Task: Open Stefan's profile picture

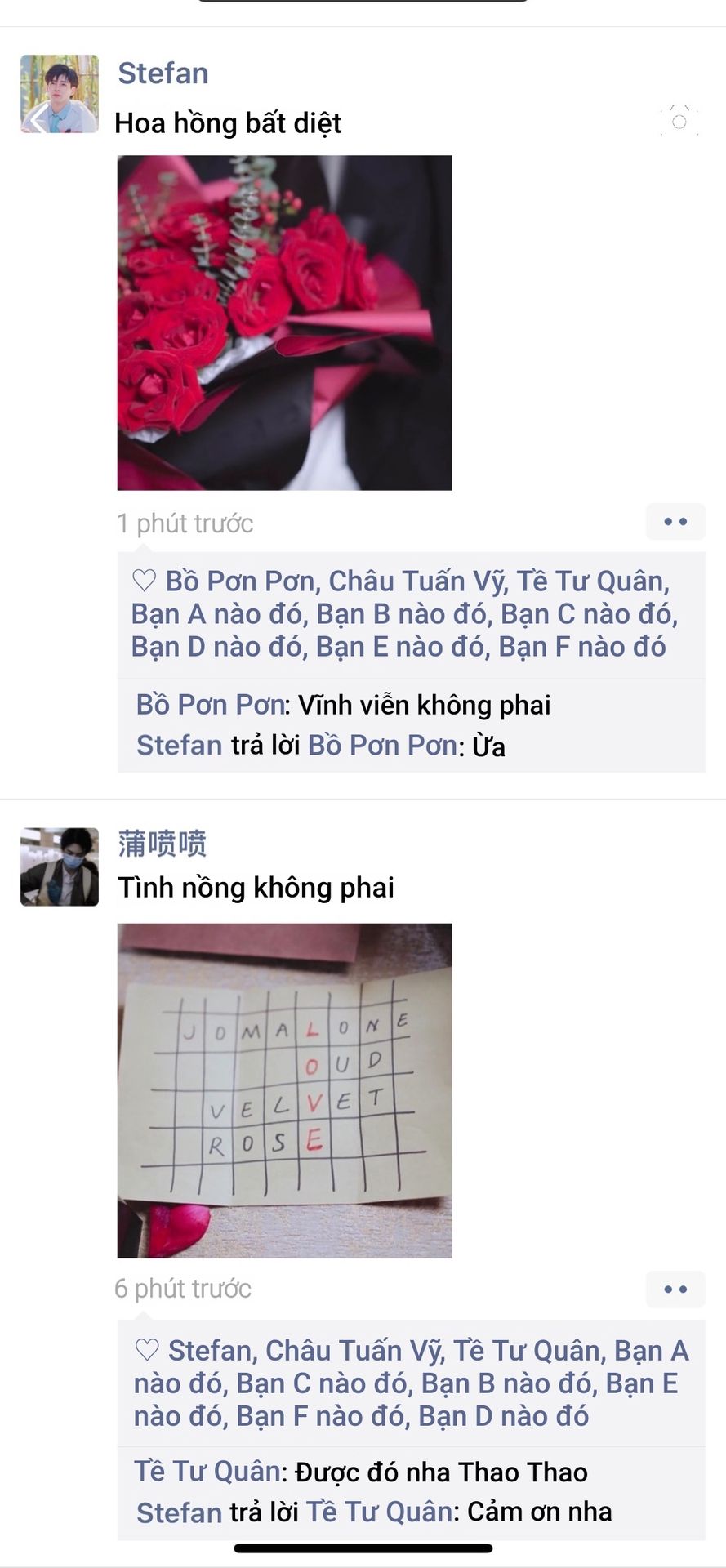Action: (x=59, y=94)
